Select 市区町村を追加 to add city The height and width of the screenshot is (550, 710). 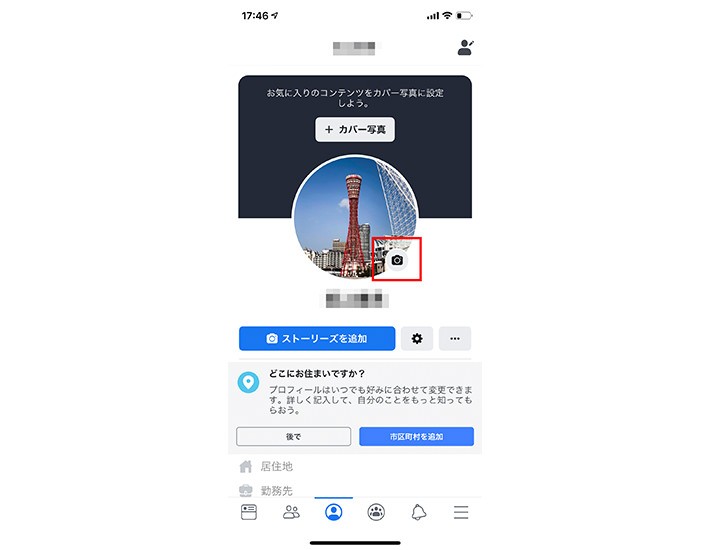tap(416, 437)
